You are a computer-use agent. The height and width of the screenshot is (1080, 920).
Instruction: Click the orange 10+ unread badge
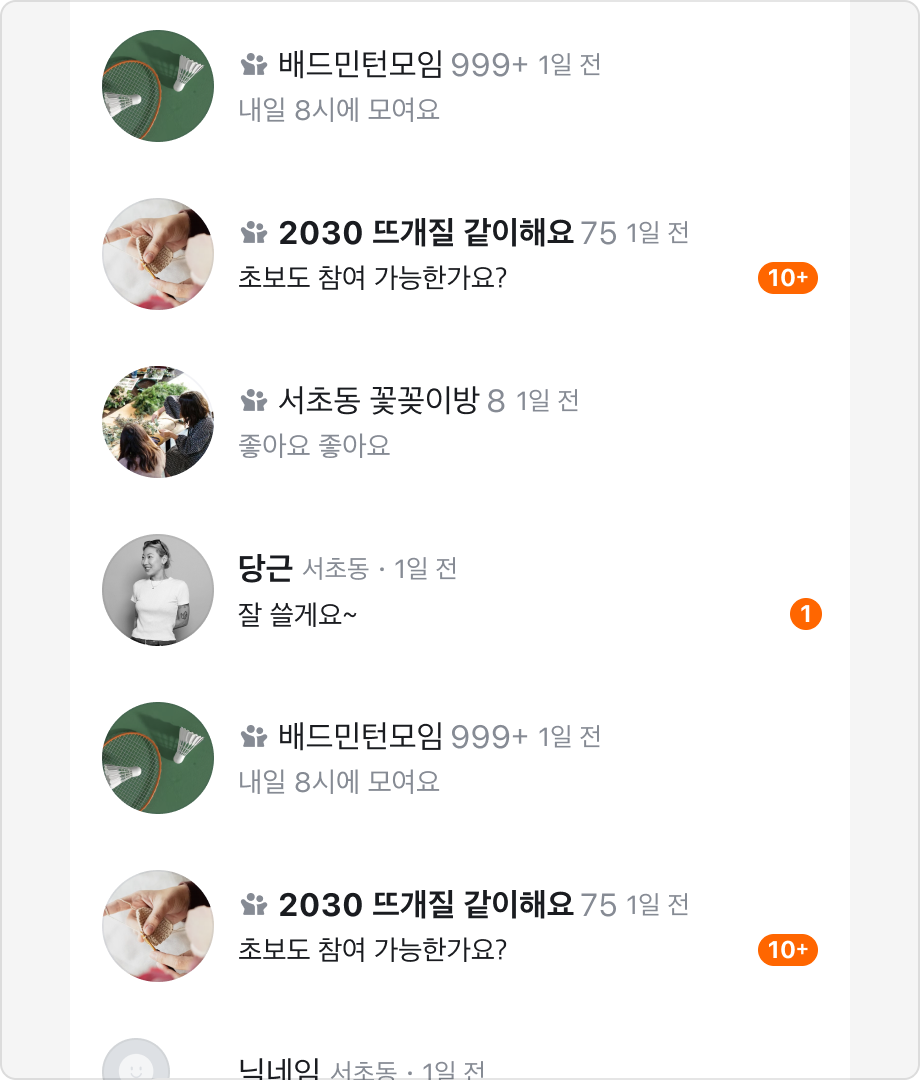pos(789,278)
